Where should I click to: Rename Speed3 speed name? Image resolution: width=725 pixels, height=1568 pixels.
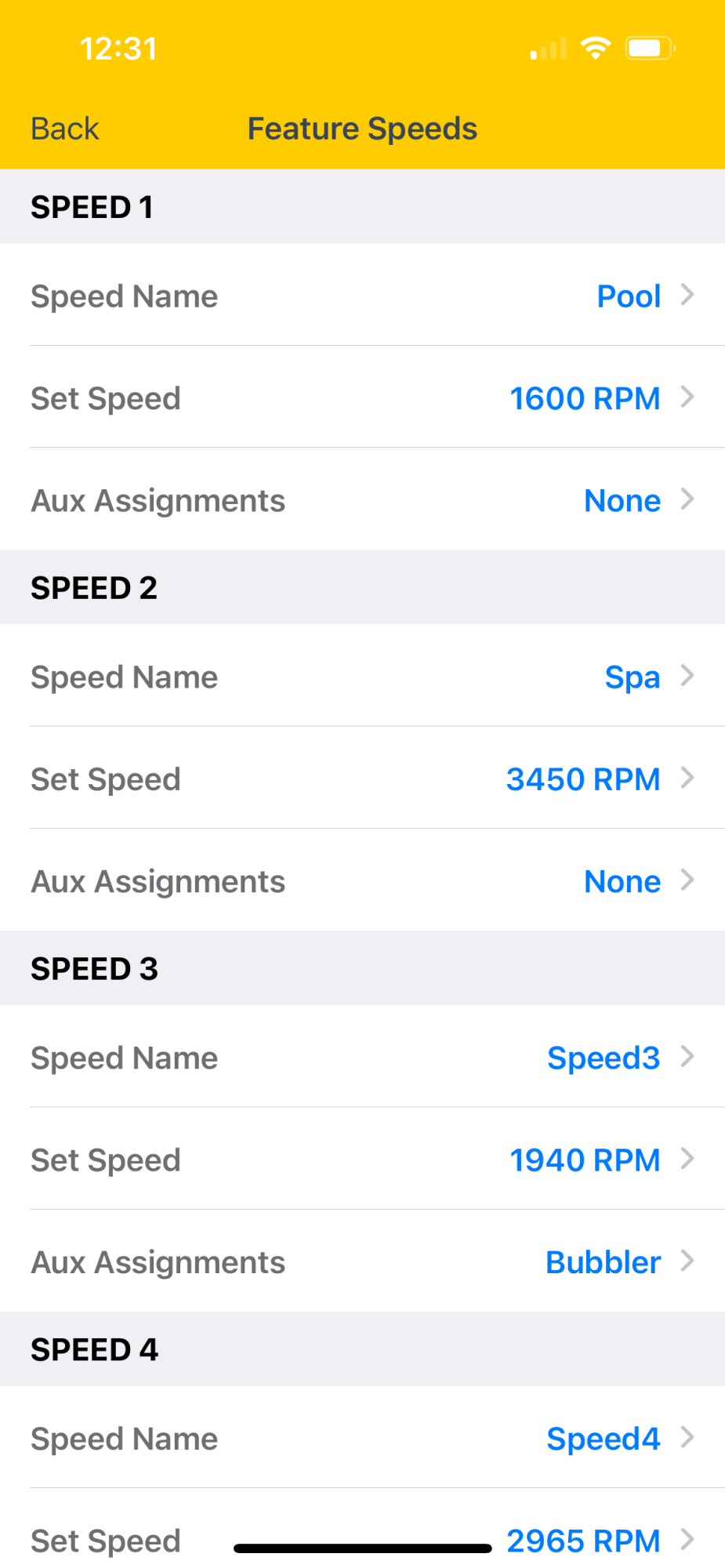pos(362,1057)
